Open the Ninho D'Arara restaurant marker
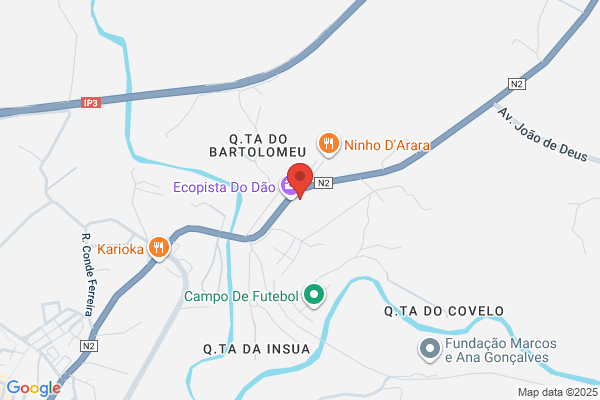The image size is (600, 400). pyautogui.click(x=328, y=145)
